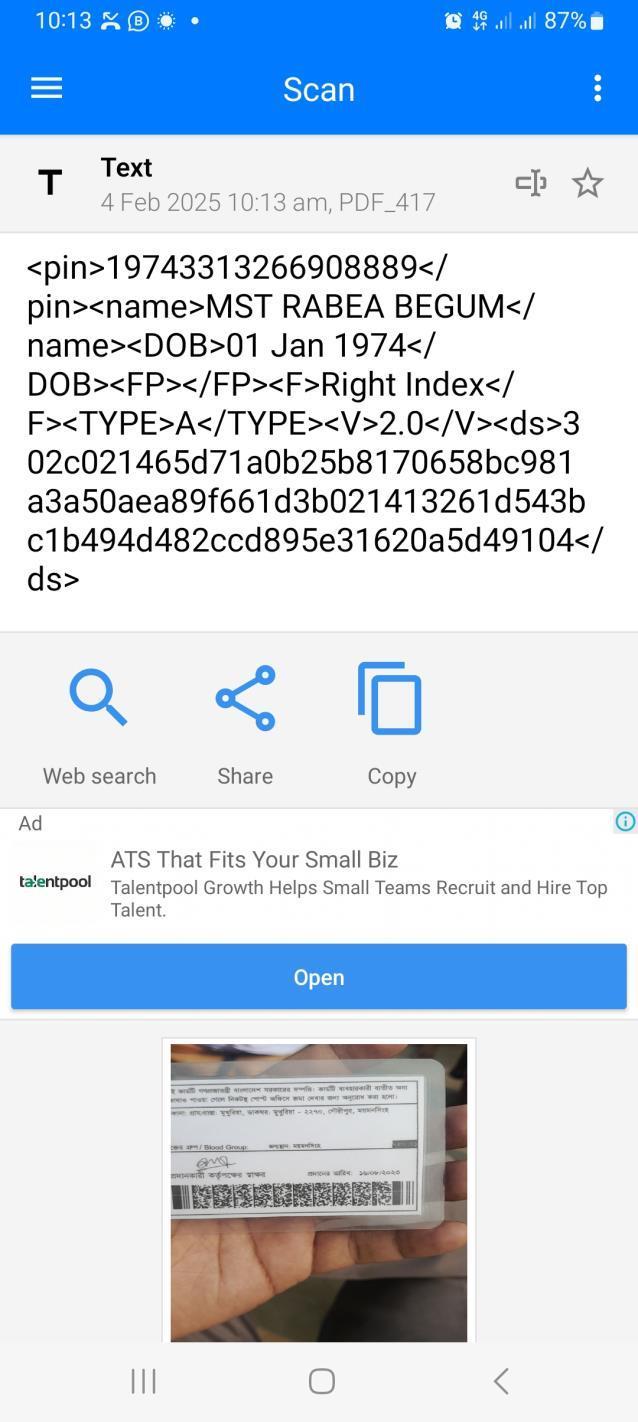View the scanned barcode image thumbnail

pyautogui.click(x=319, y=1191)
